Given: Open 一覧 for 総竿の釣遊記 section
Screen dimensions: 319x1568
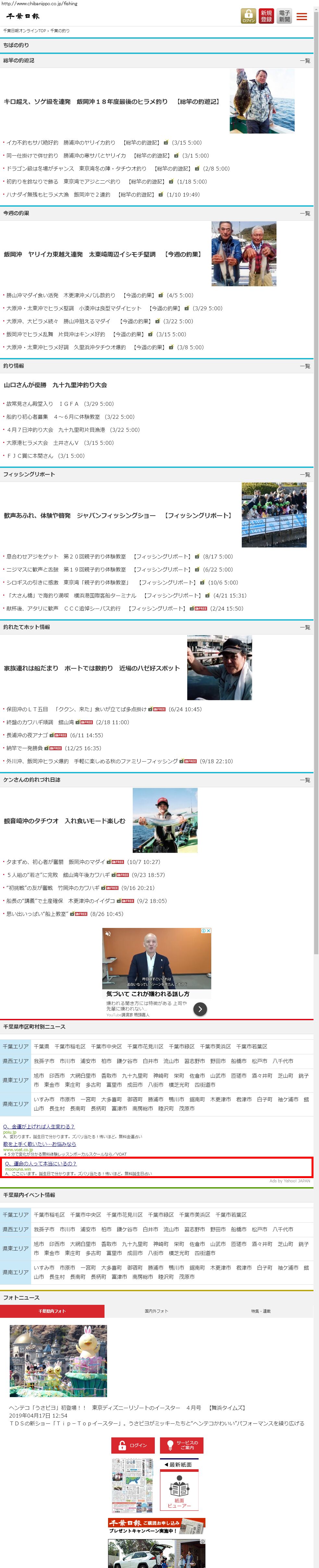Looking at the screenshot, I should [304, 61].
